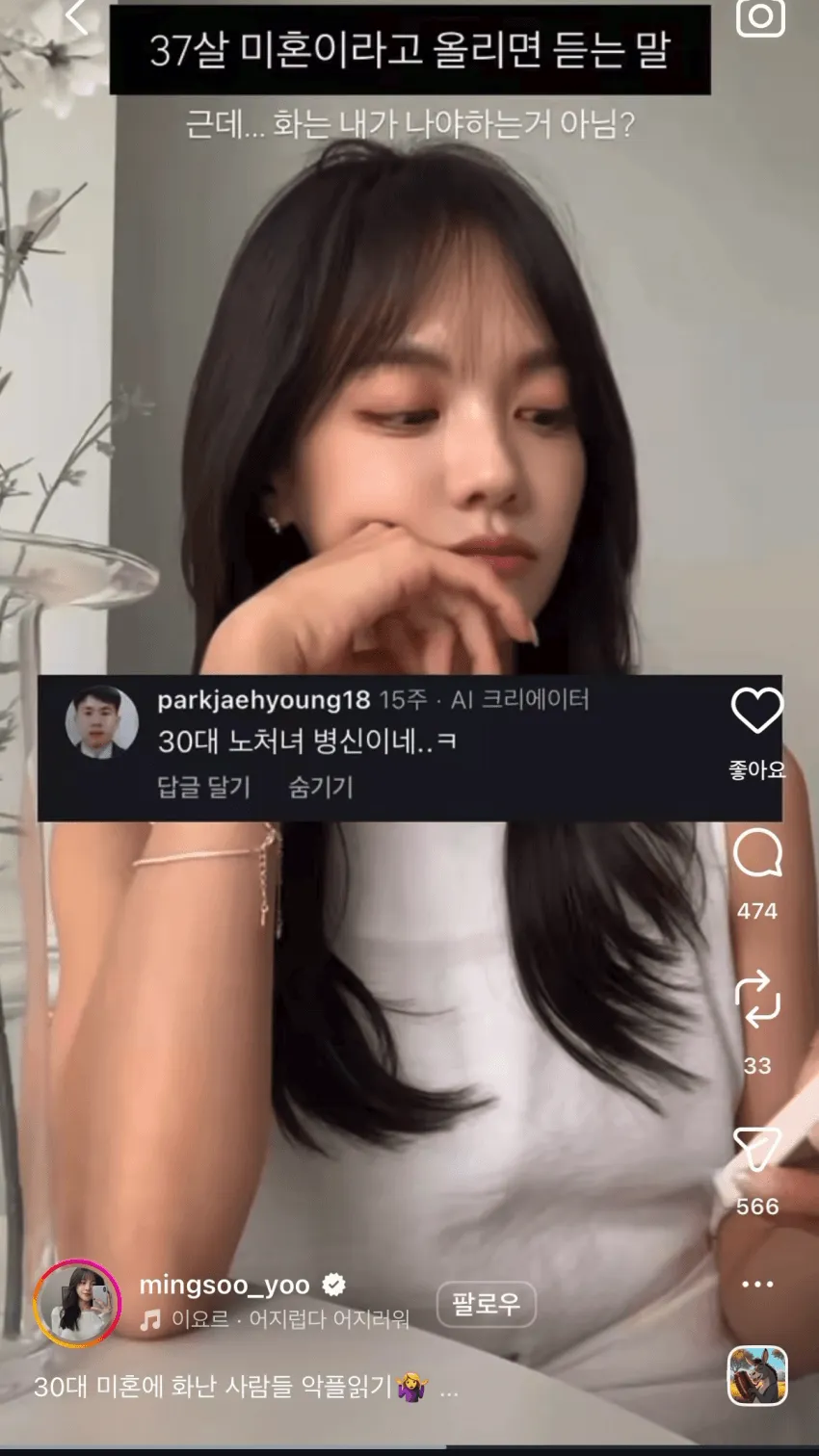The height and width of the screenshot is (1456, 819).
Task: Open the camera to create a reel
Action: 760,16
